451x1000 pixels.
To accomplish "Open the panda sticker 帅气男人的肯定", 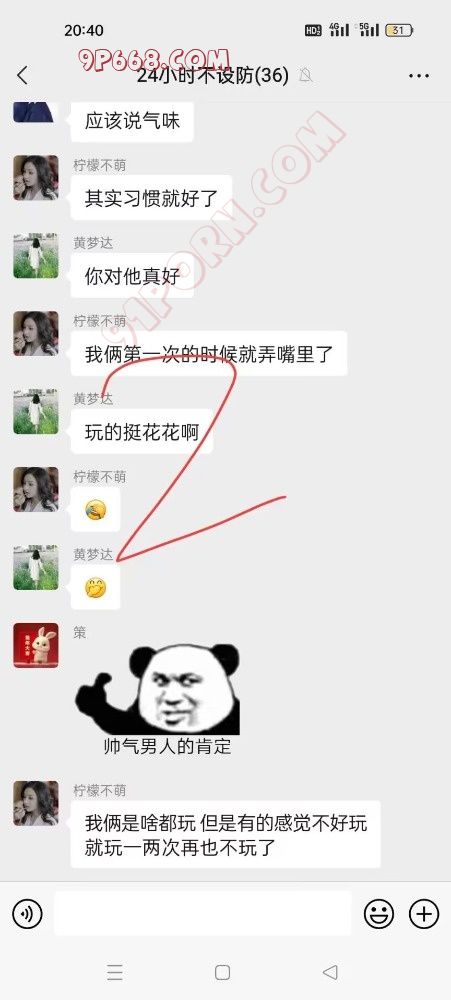I will (x=158, y=700).
